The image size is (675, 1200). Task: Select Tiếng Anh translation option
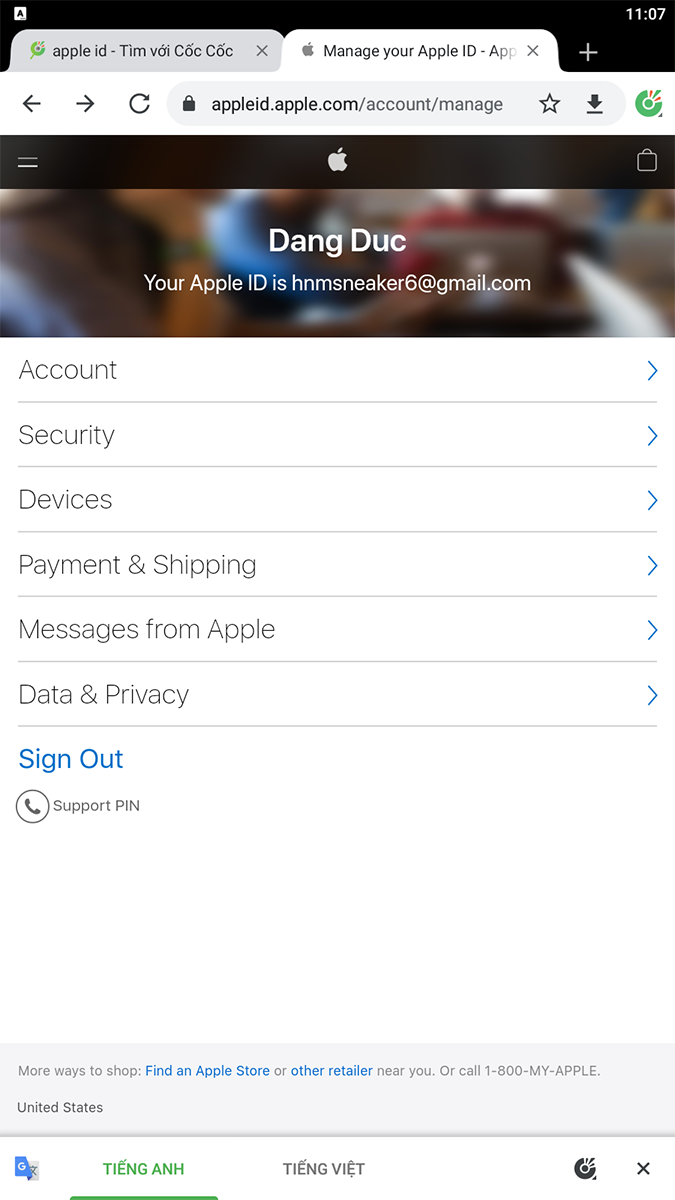(143, 1169)
